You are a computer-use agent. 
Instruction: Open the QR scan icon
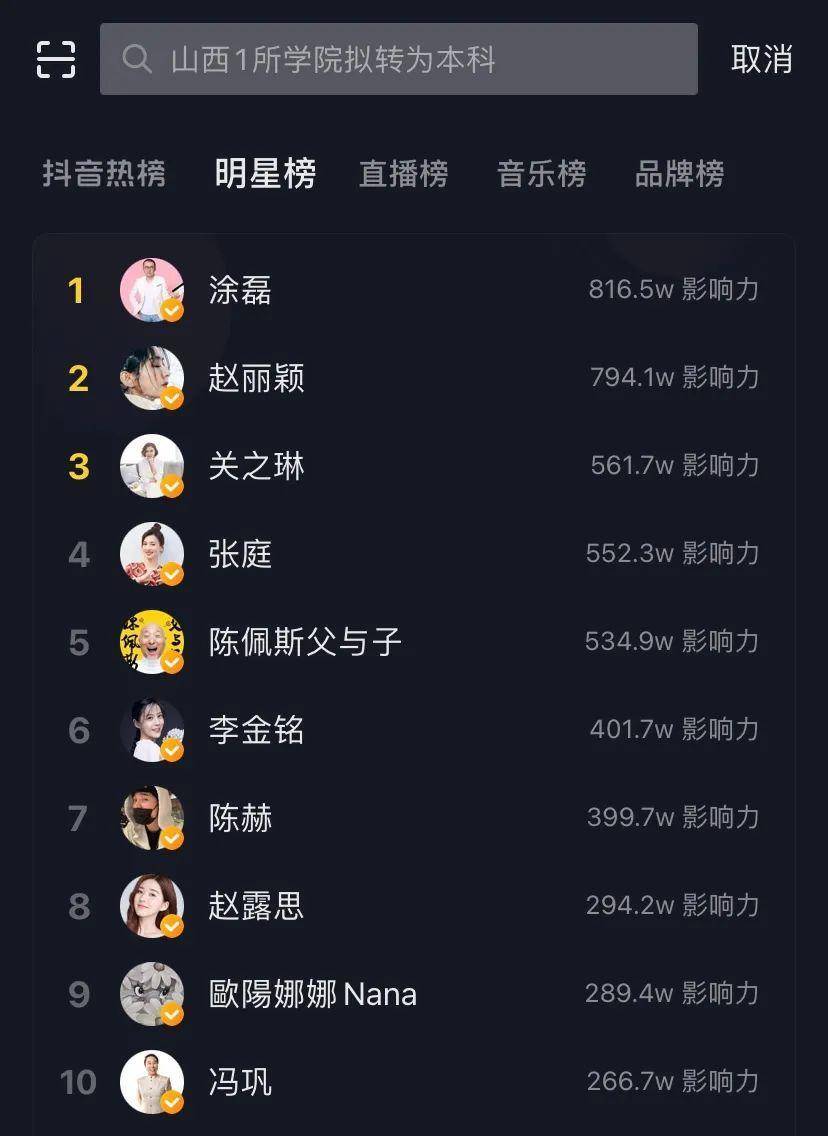56,59
